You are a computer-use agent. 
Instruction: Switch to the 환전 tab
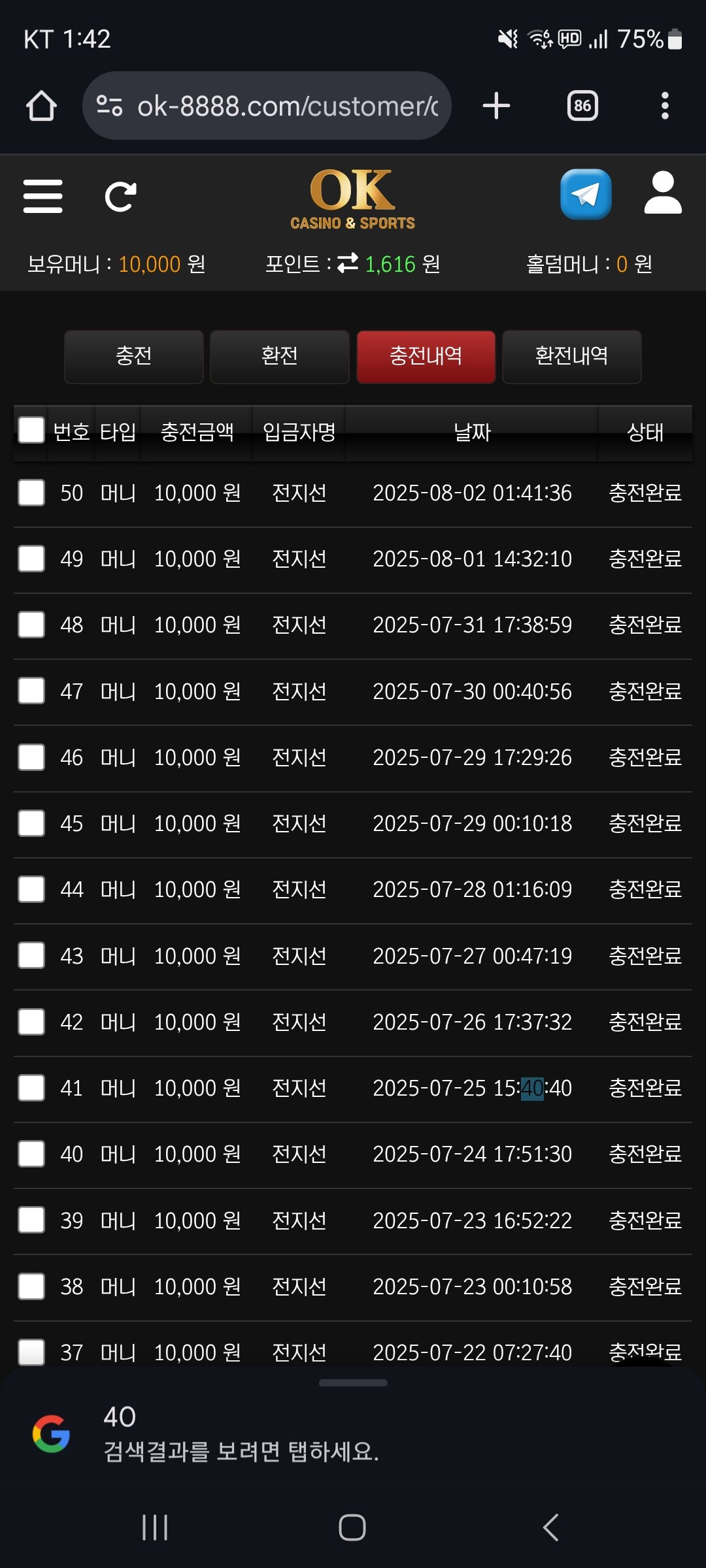pyautogui.click(x=280, y=356)
